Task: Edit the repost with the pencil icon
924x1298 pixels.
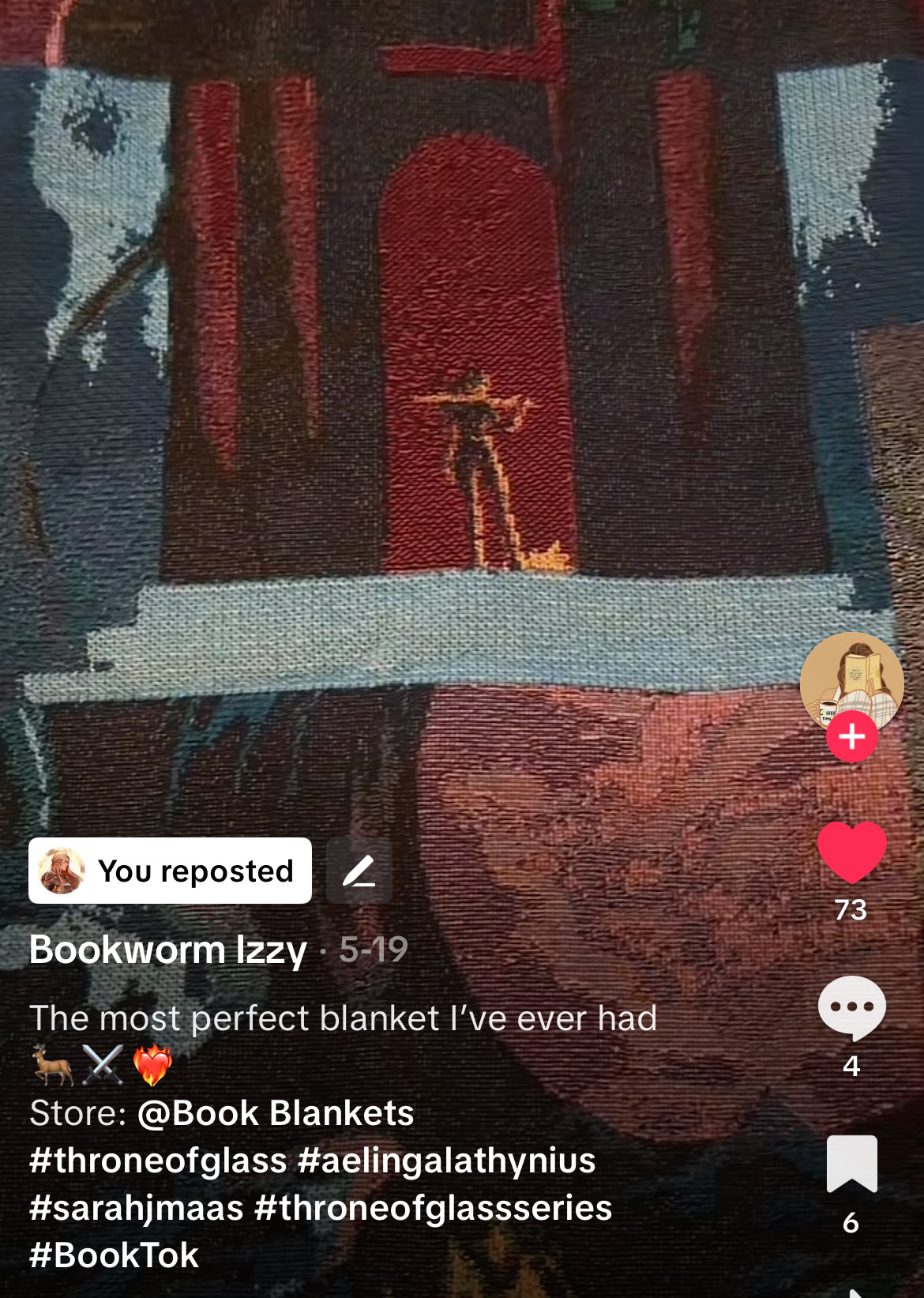Action: click(x=359, y=871)
